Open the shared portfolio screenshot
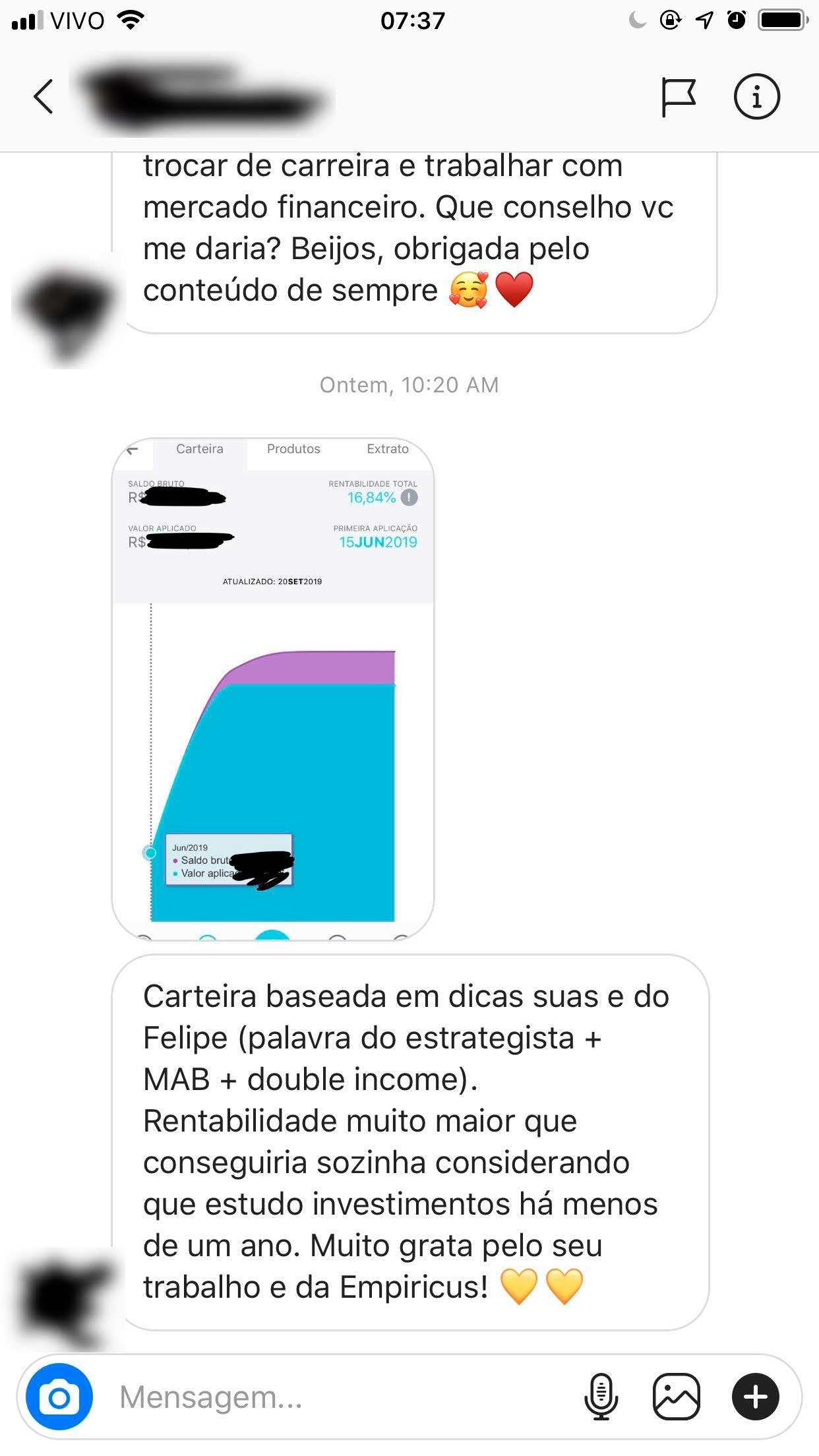Image resolution: width=819 pixels, height=1456 pixels. [273, 688]
